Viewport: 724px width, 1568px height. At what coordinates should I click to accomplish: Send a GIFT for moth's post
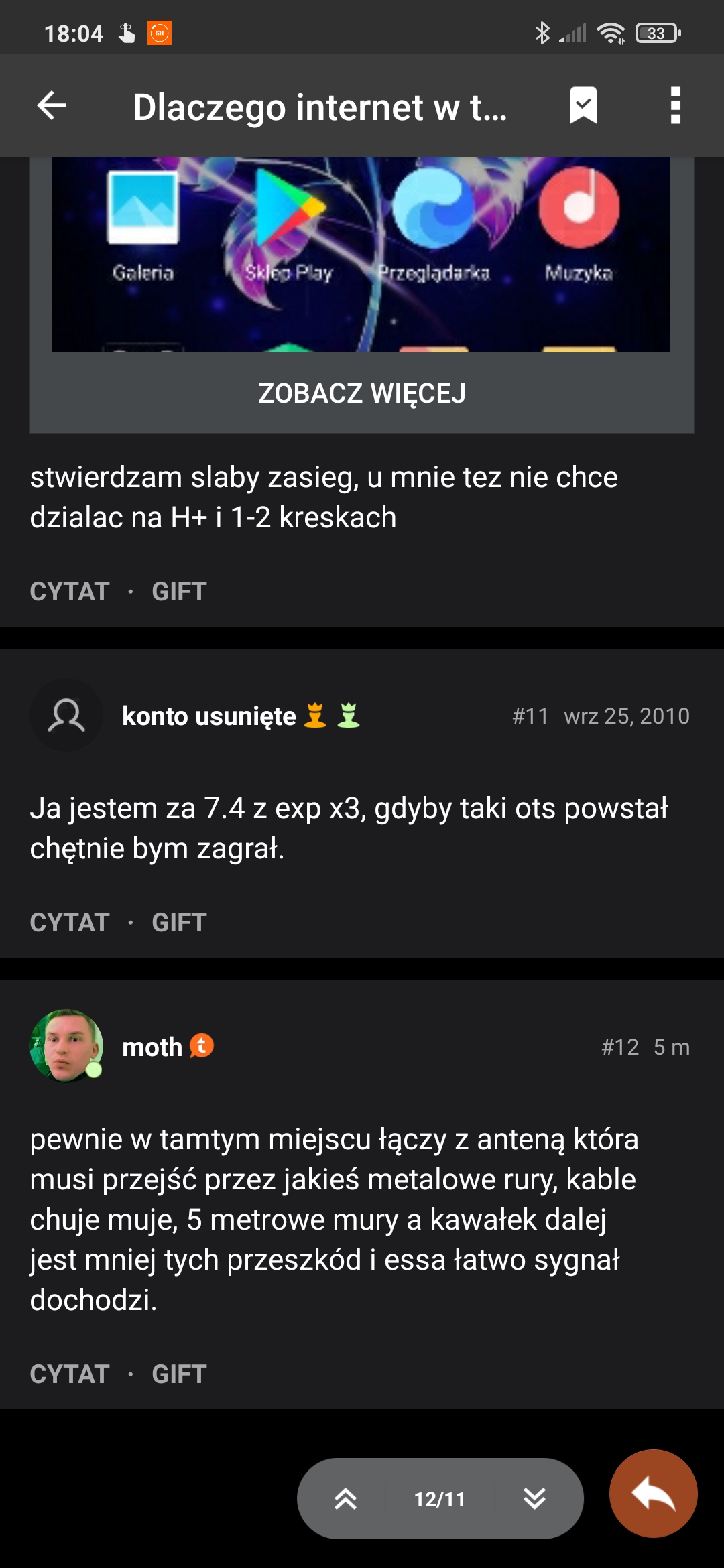179,1374
